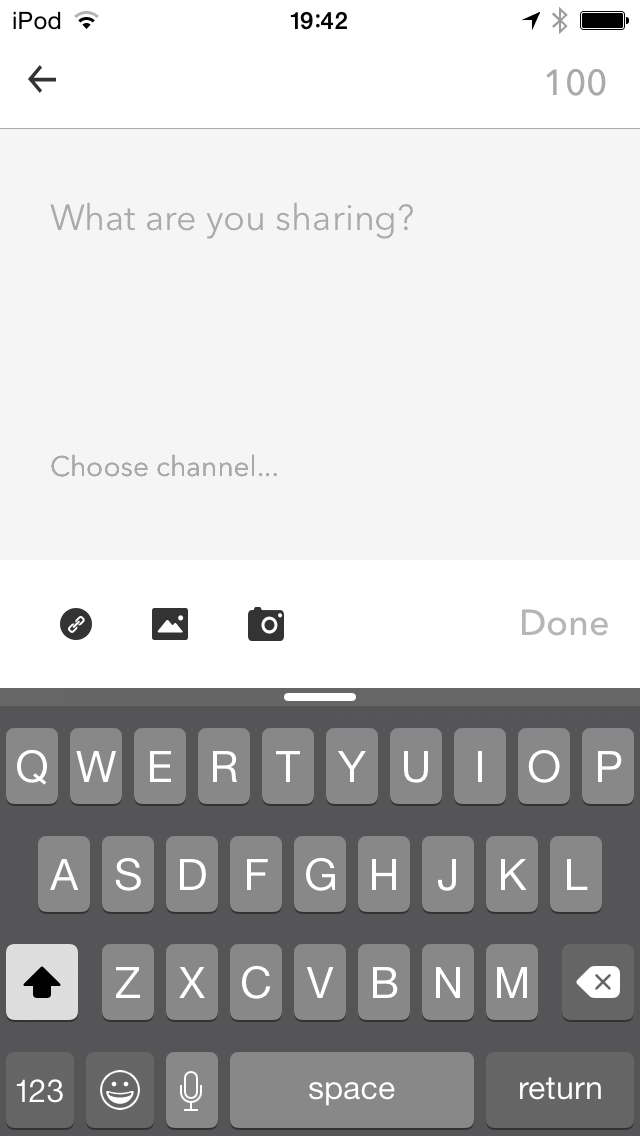Tap Done to finish the post

click(x=564, y=623)
